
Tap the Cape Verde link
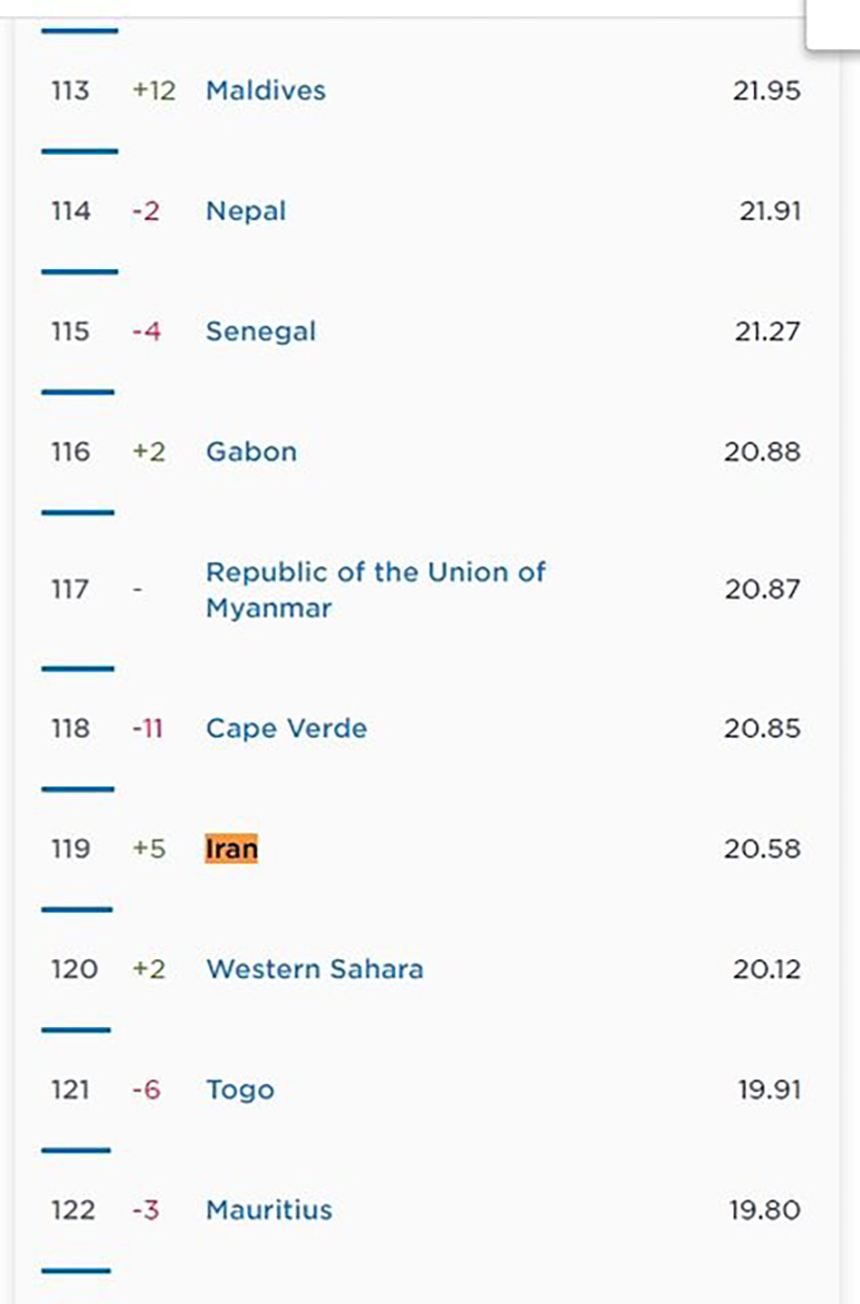point(286,728)
